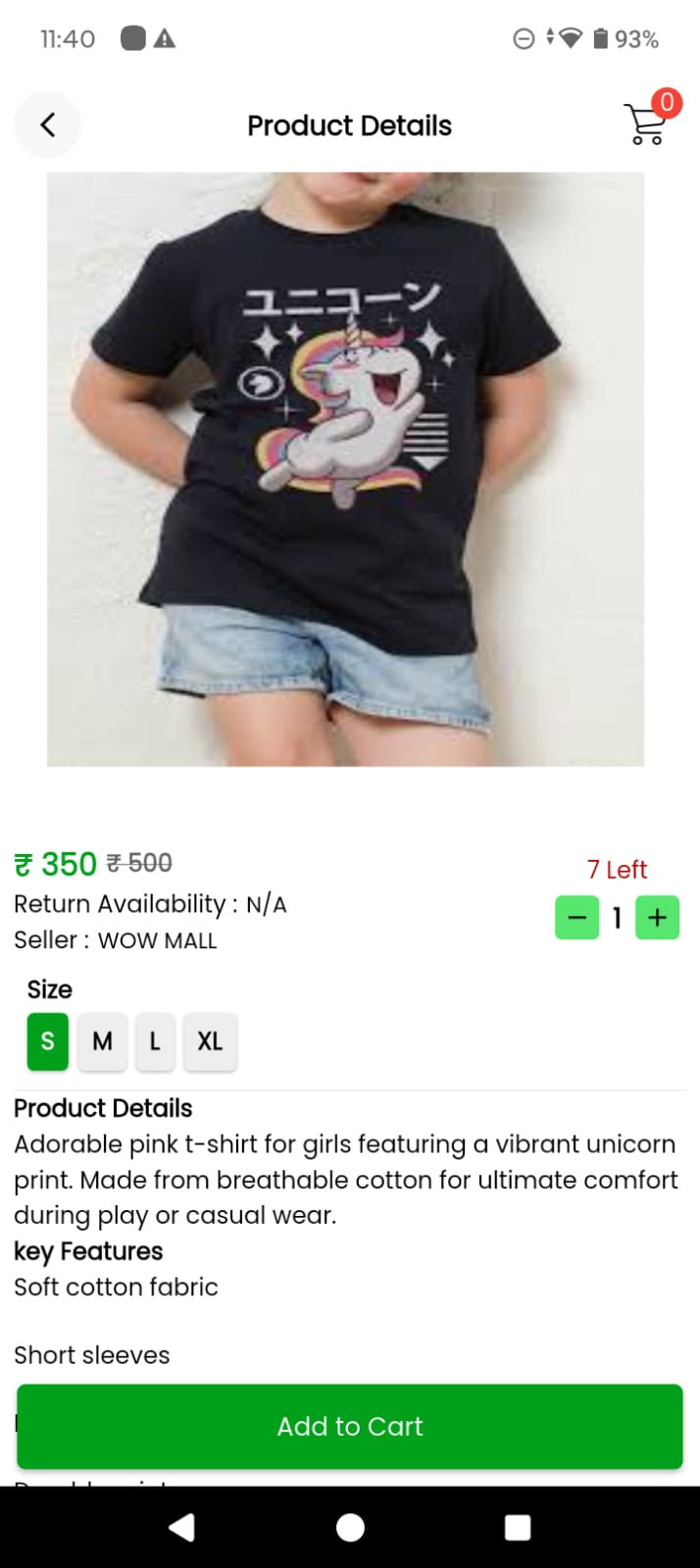View the unicorn t-shirt product image

pos(345,469)
